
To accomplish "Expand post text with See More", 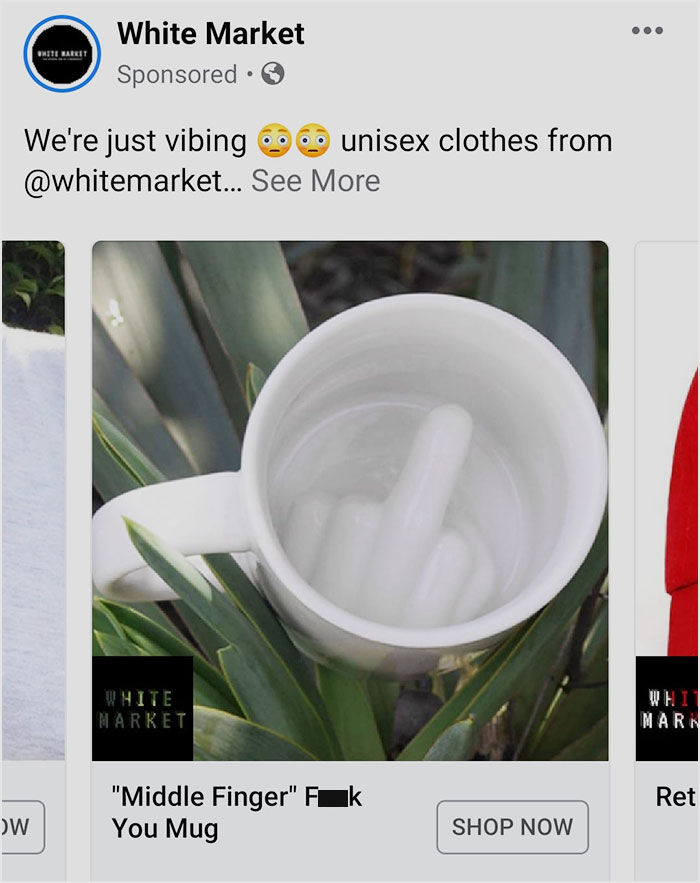I will click(315, 181).
